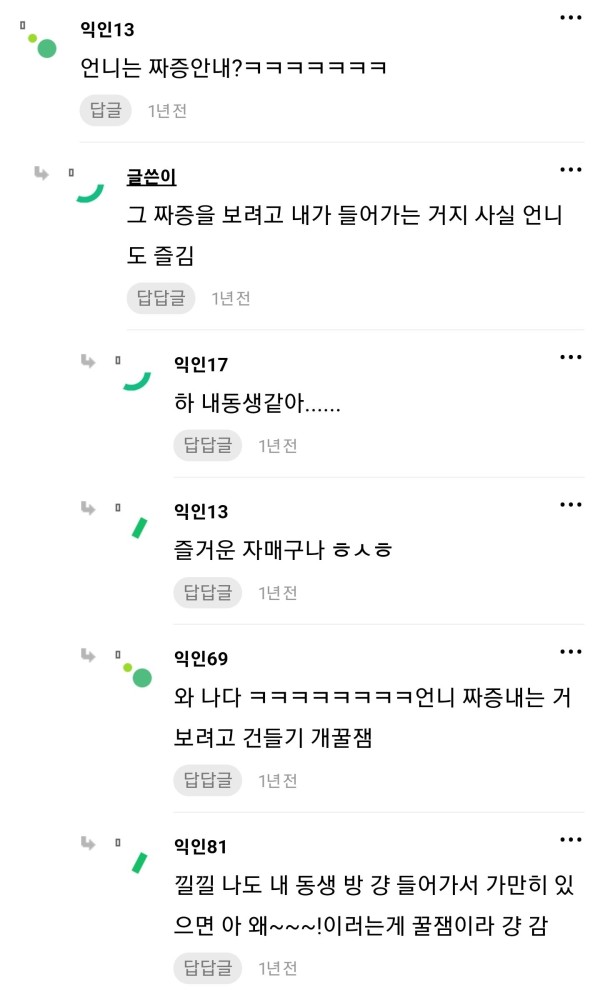This screenshot has width=600, height=995.
Task: Tap 답글 under 익인13's top comment
Action: tap(106, 110)
